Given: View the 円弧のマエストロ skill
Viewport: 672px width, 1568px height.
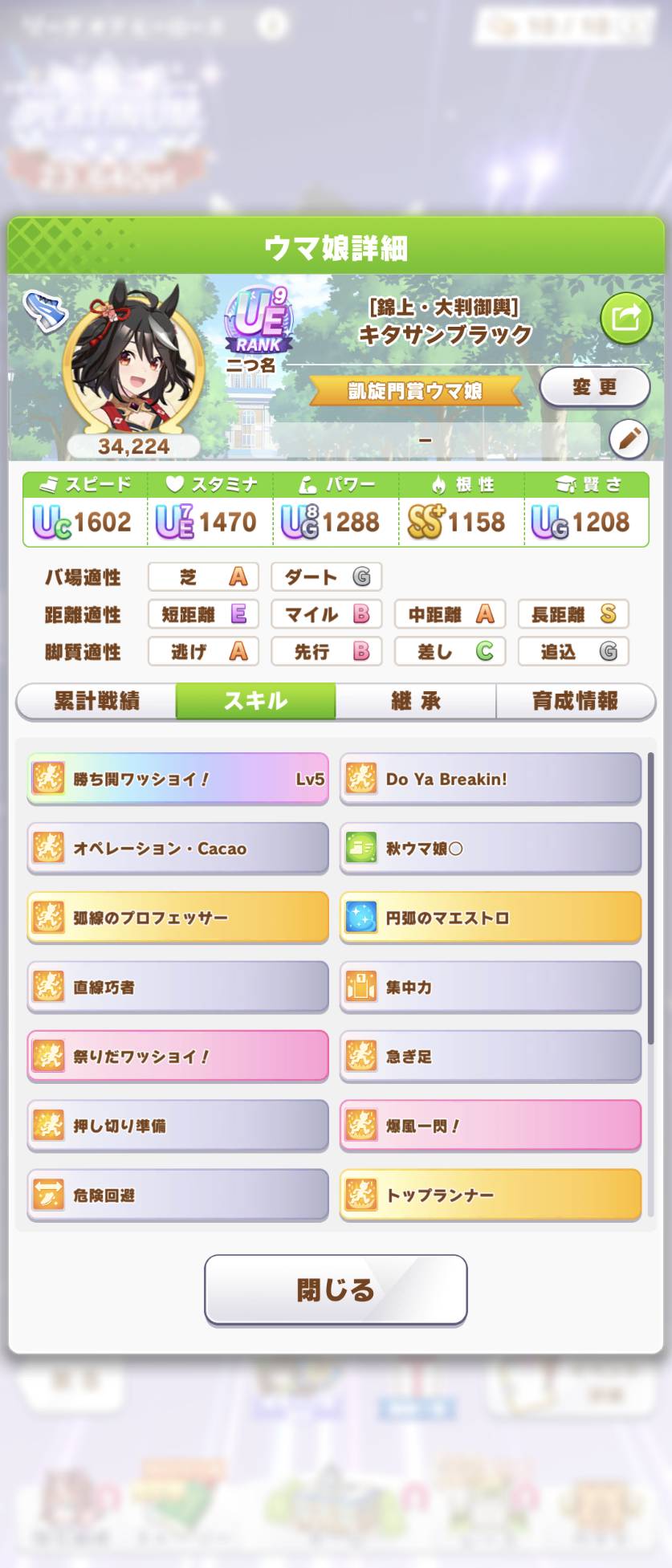Looking at the screenshot, I should coord(490,918).
